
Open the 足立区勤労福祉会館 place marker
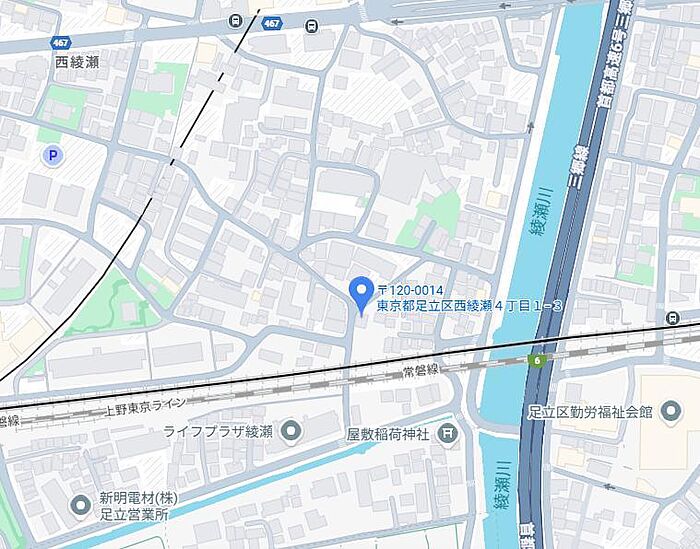(x=671, y=411)
